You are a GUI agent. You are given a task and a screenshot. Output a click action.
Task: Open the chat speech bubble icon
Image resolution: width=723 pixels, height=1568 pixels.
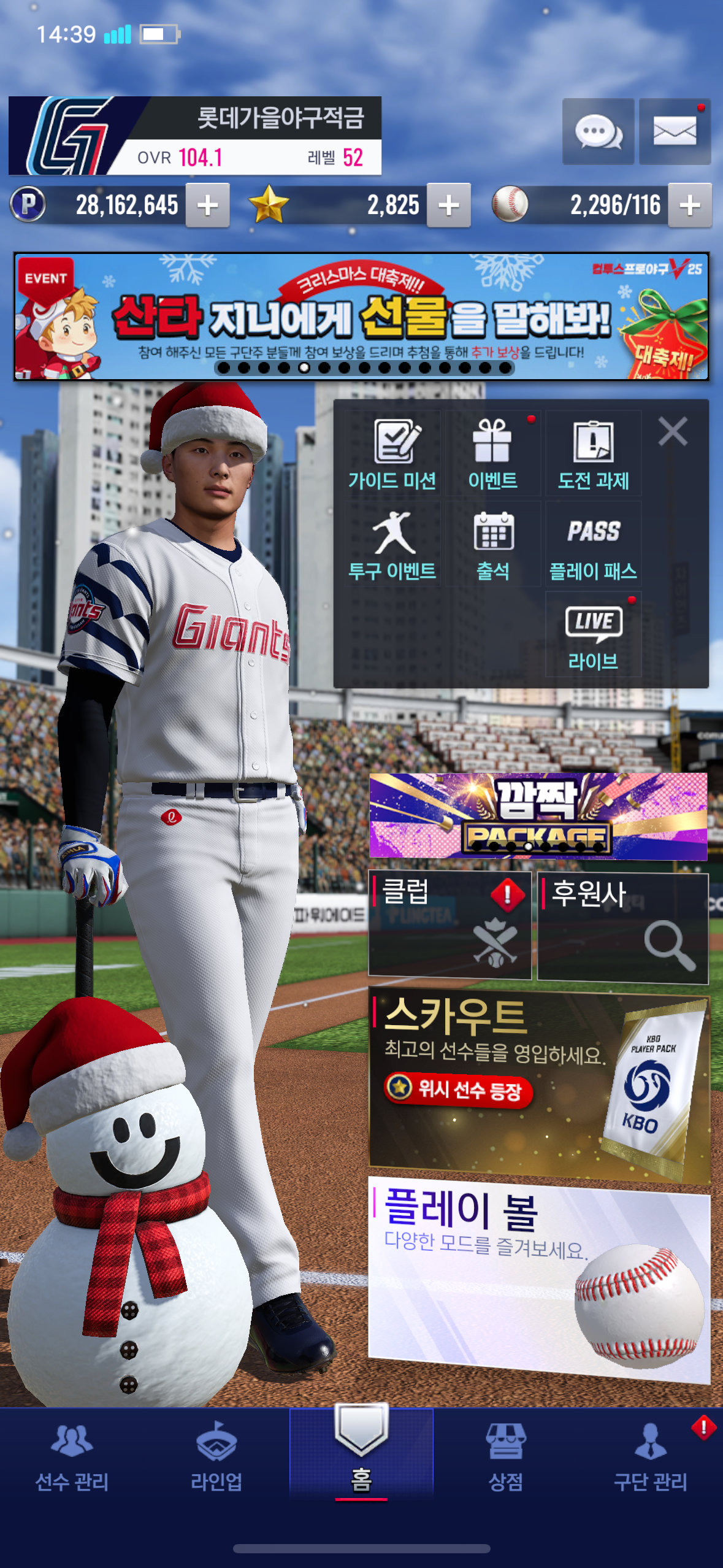point(598,131)
